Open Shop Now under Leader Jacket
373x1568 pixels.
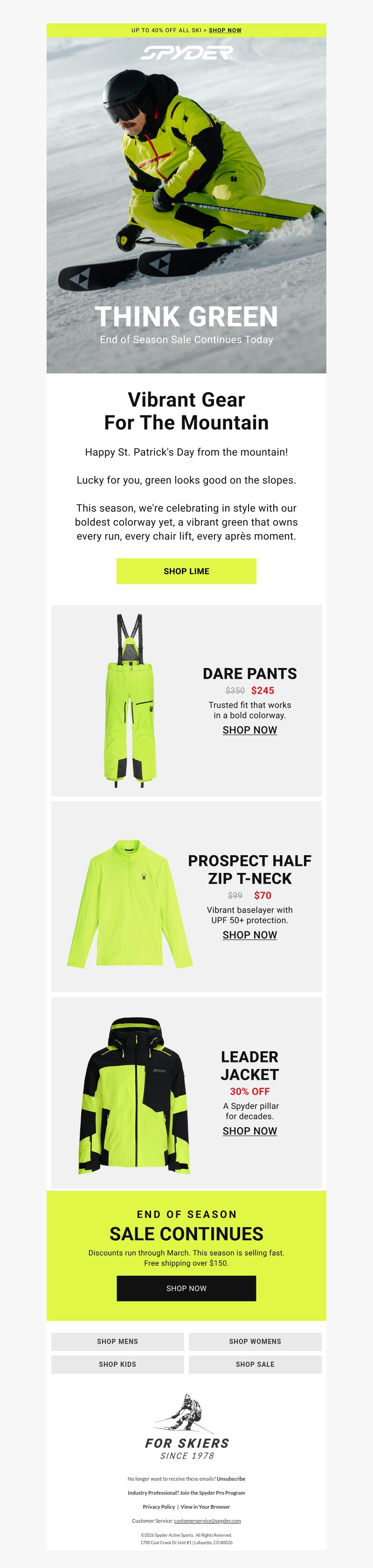pyautogui.click(x=249, y=1131)
